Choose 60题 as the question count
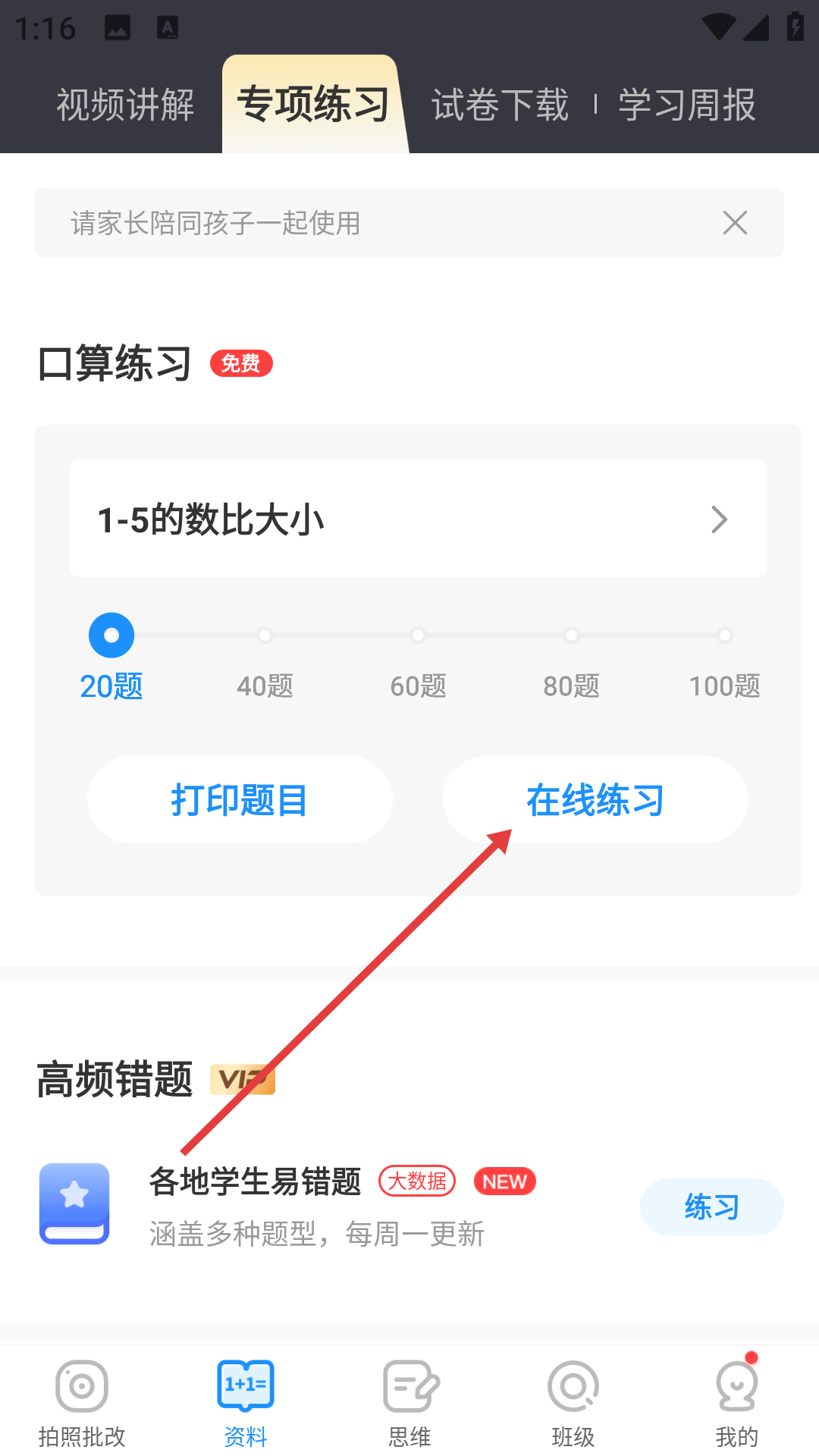Image resolution: width=819 pixels, height=1456 pixels. coord(418,635)
